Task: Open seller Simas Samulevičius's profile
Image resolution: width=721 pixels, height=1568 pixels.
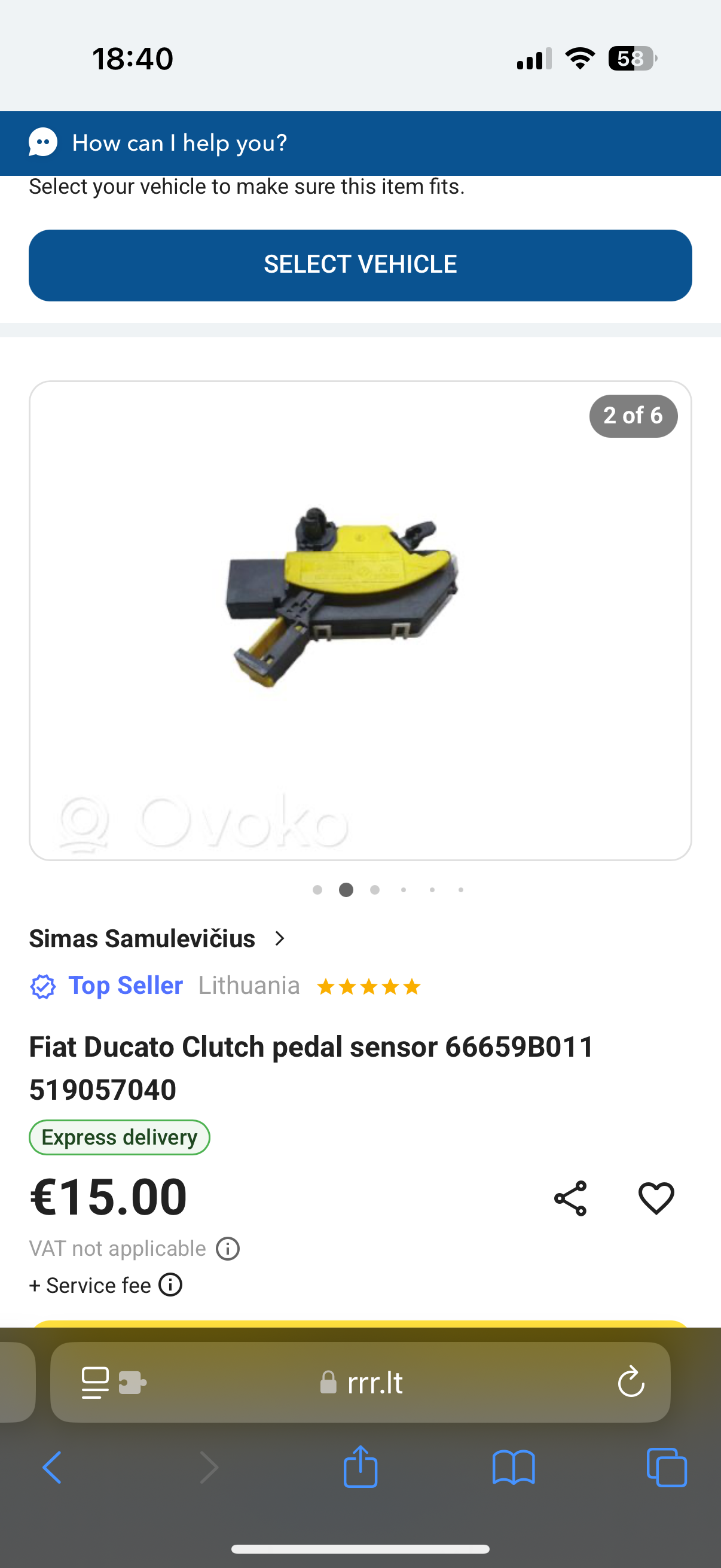Action: pos(157,939)
